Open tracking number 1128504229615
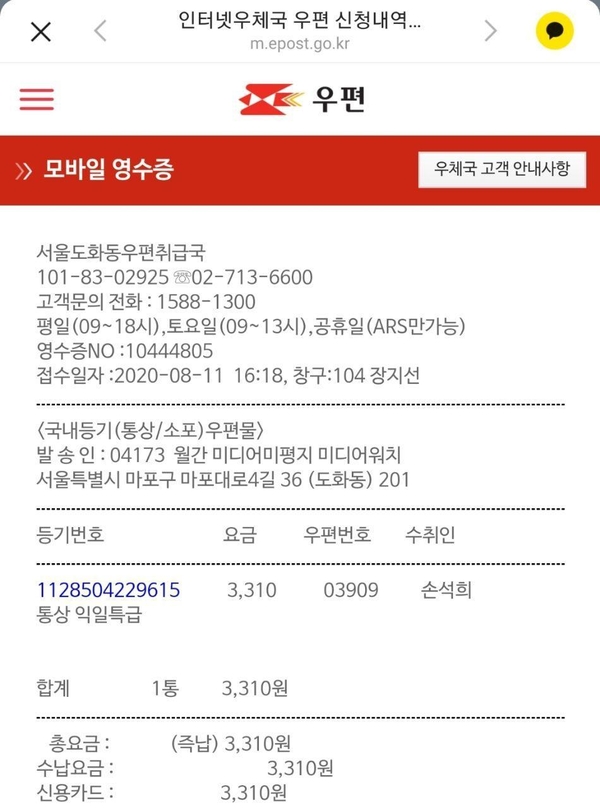 (x=109, y=590)
